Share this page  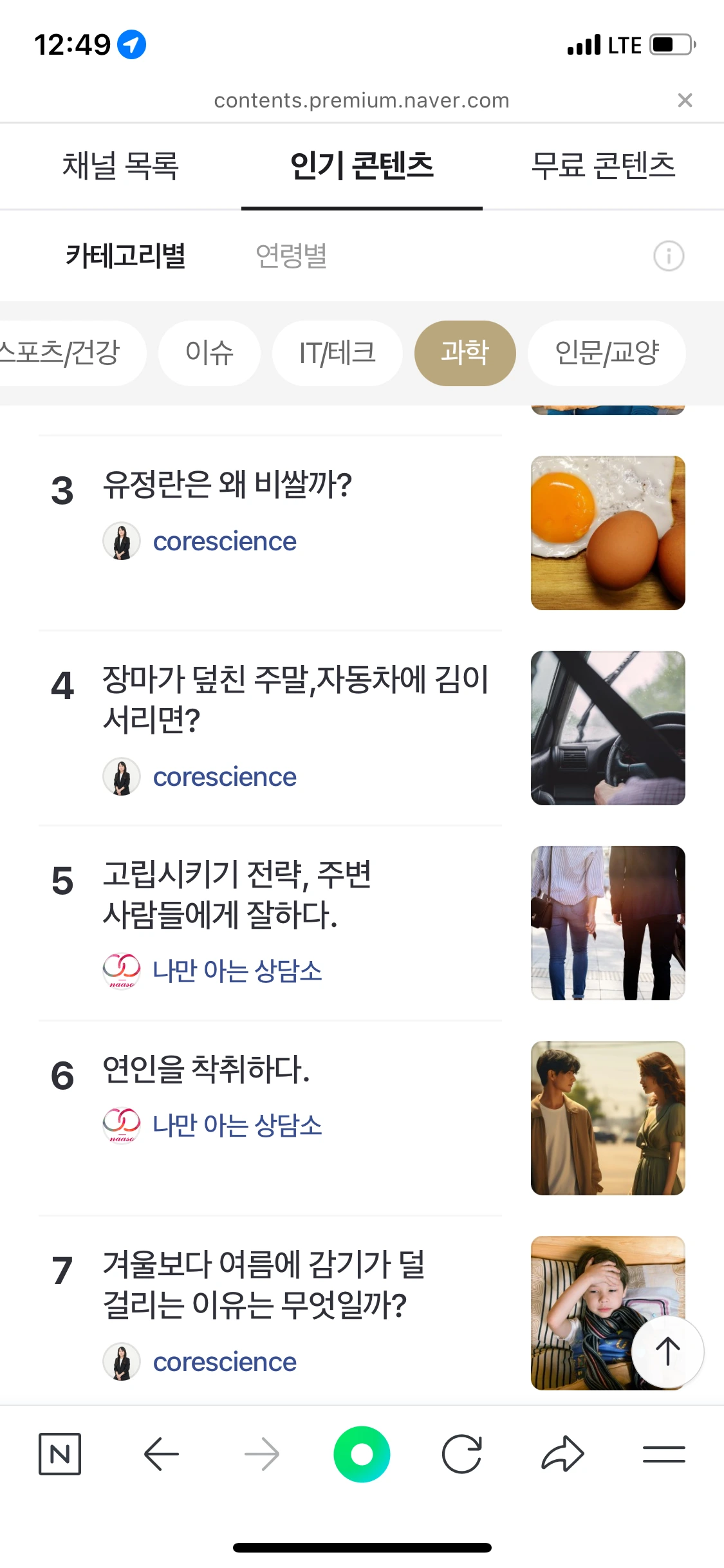[x=562, y=1453]
